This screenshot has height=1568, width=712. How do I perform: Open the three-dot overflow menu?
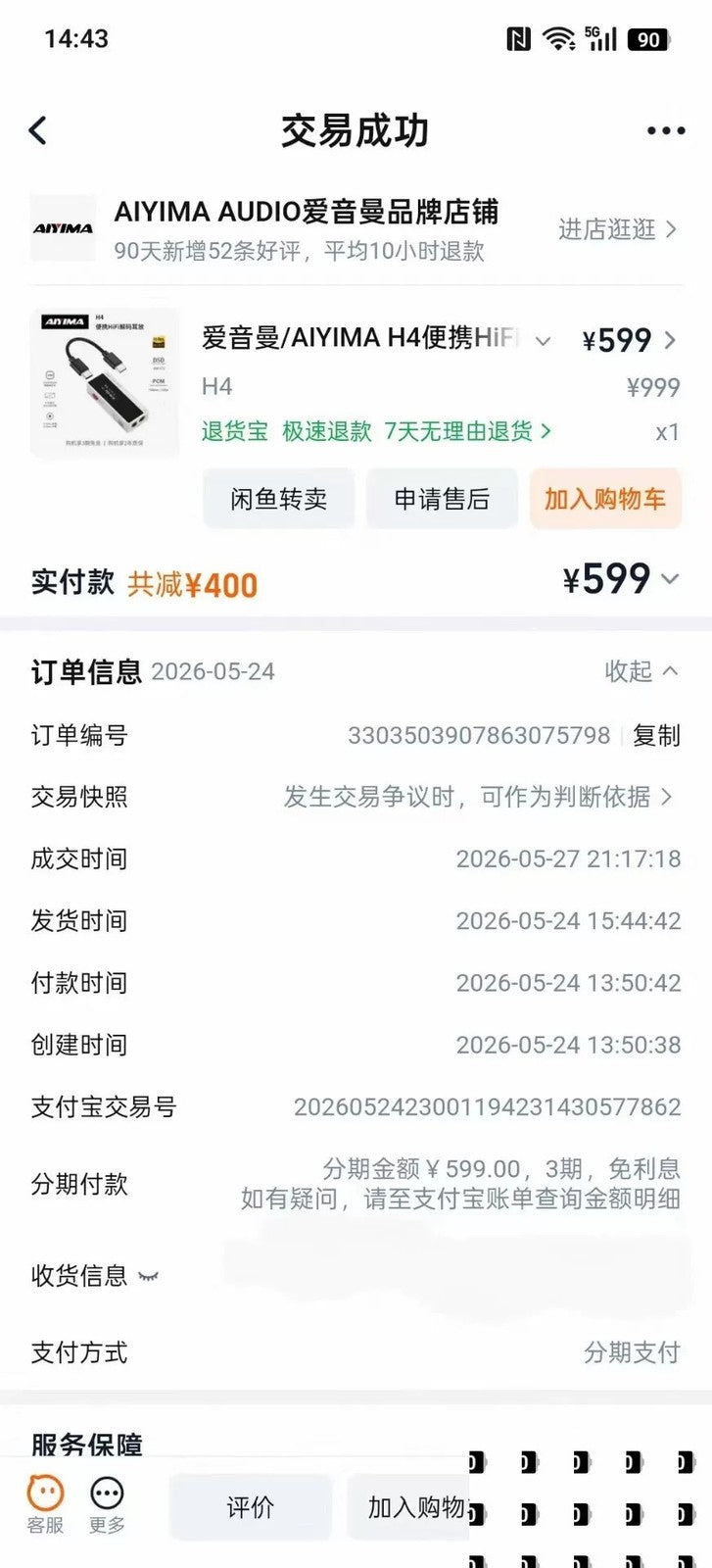pyautogui.click(x=666, y=130)
